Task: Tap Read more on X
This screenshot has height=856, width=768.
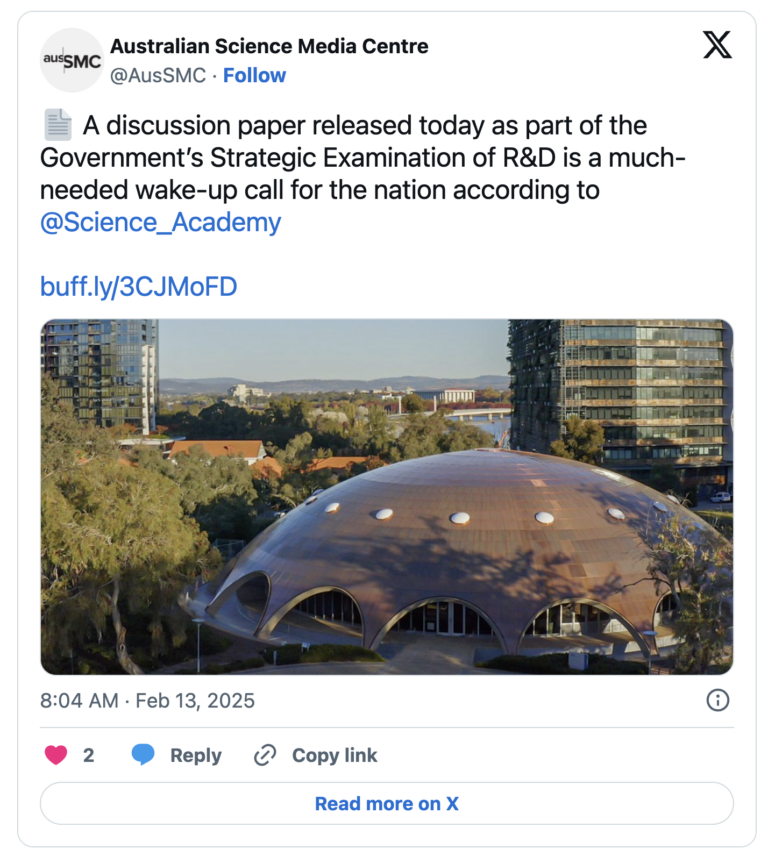Action: pyautogui.click(x=386, y=803)
